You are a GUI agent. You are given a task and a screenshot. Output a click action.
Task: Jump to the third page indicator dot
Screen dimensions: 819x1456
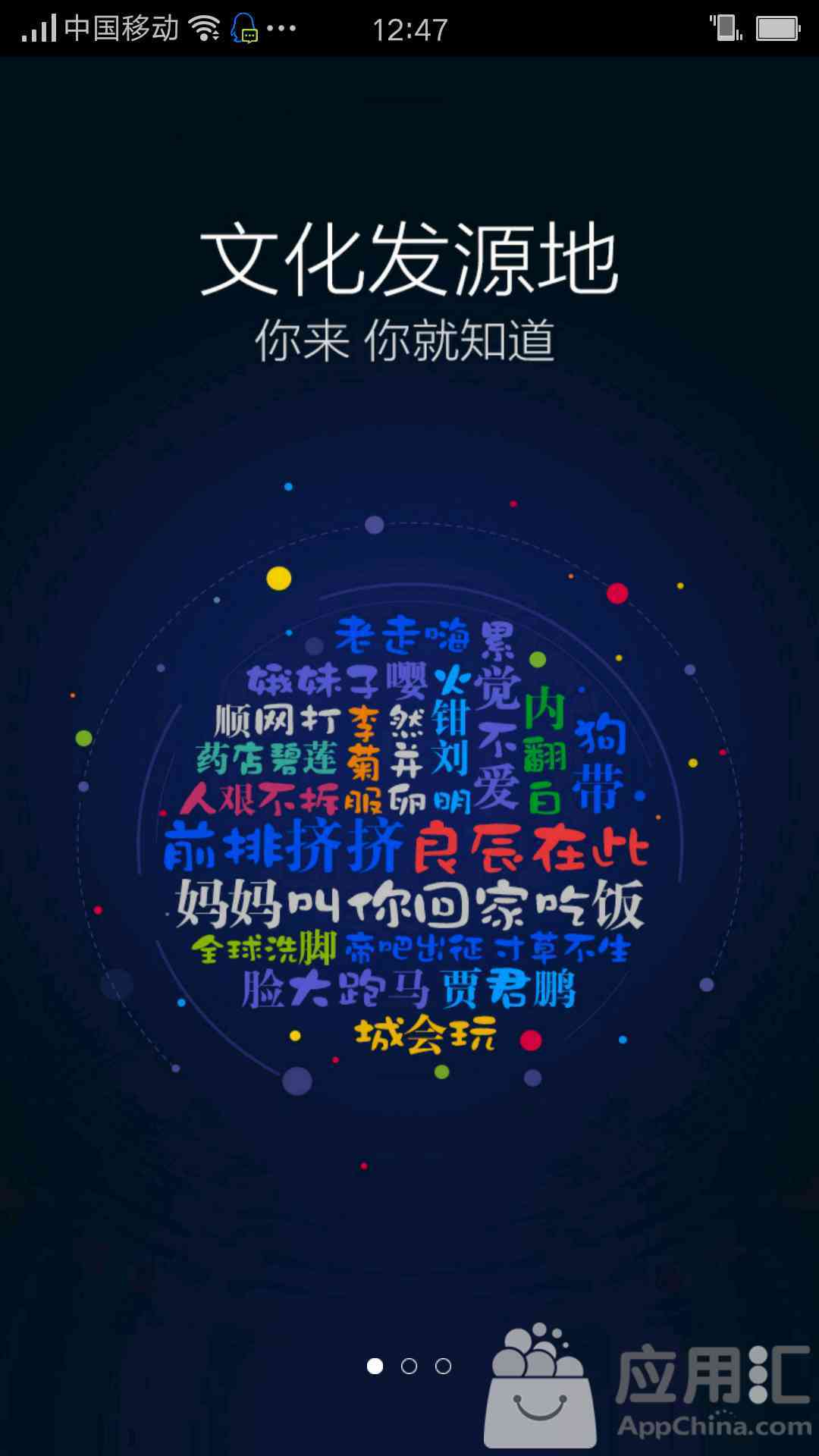(443, 1366)
